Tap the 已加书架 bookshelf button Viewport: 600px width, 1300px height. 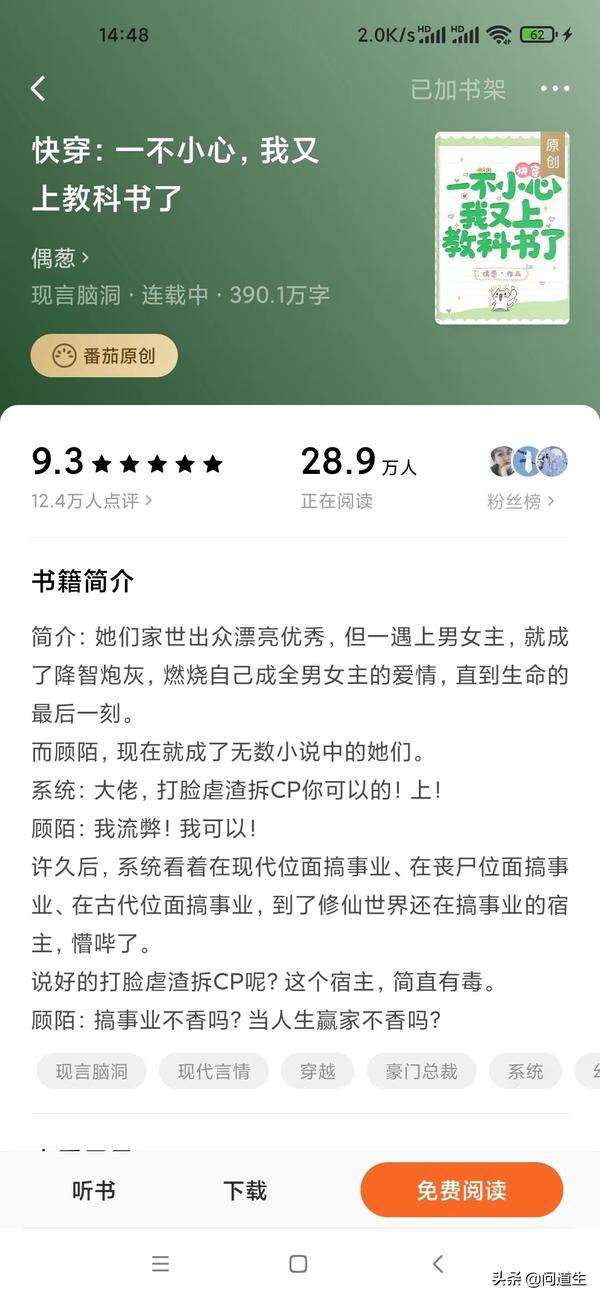[x=458, y=89]
